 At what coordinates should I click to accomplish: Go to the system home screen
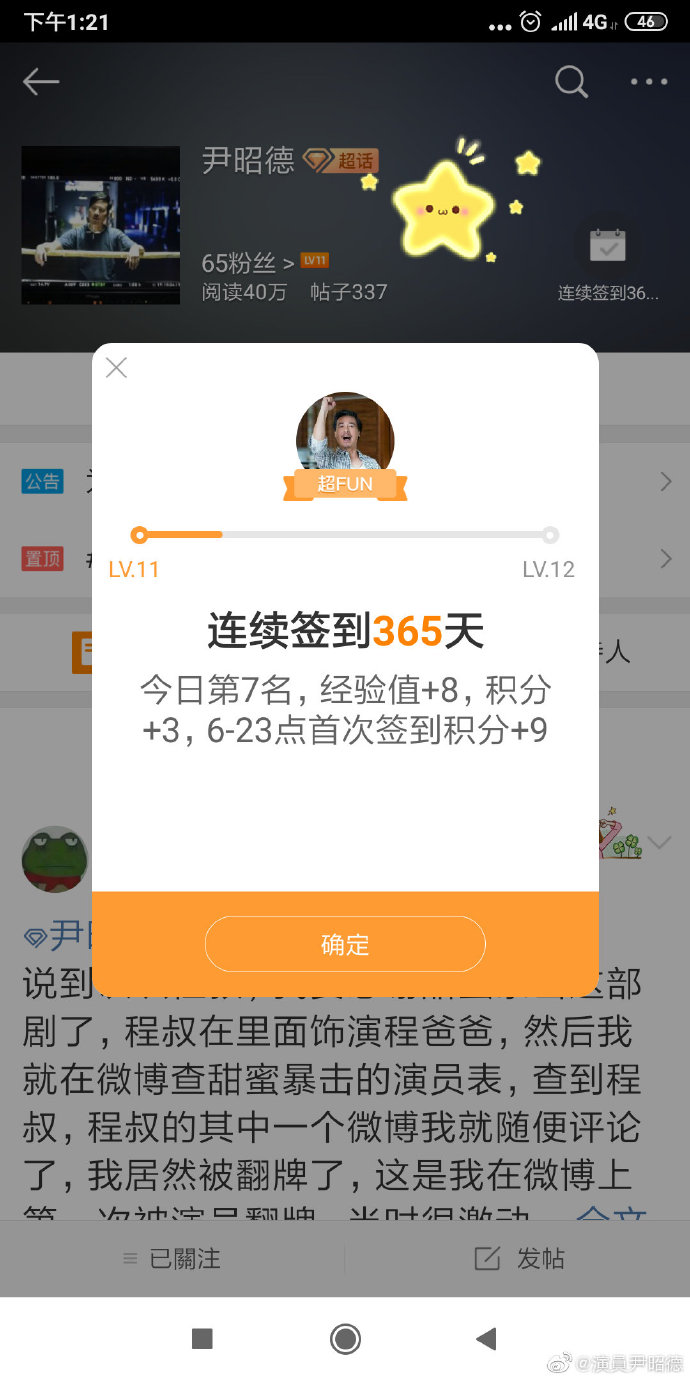tap(345, 1338)
